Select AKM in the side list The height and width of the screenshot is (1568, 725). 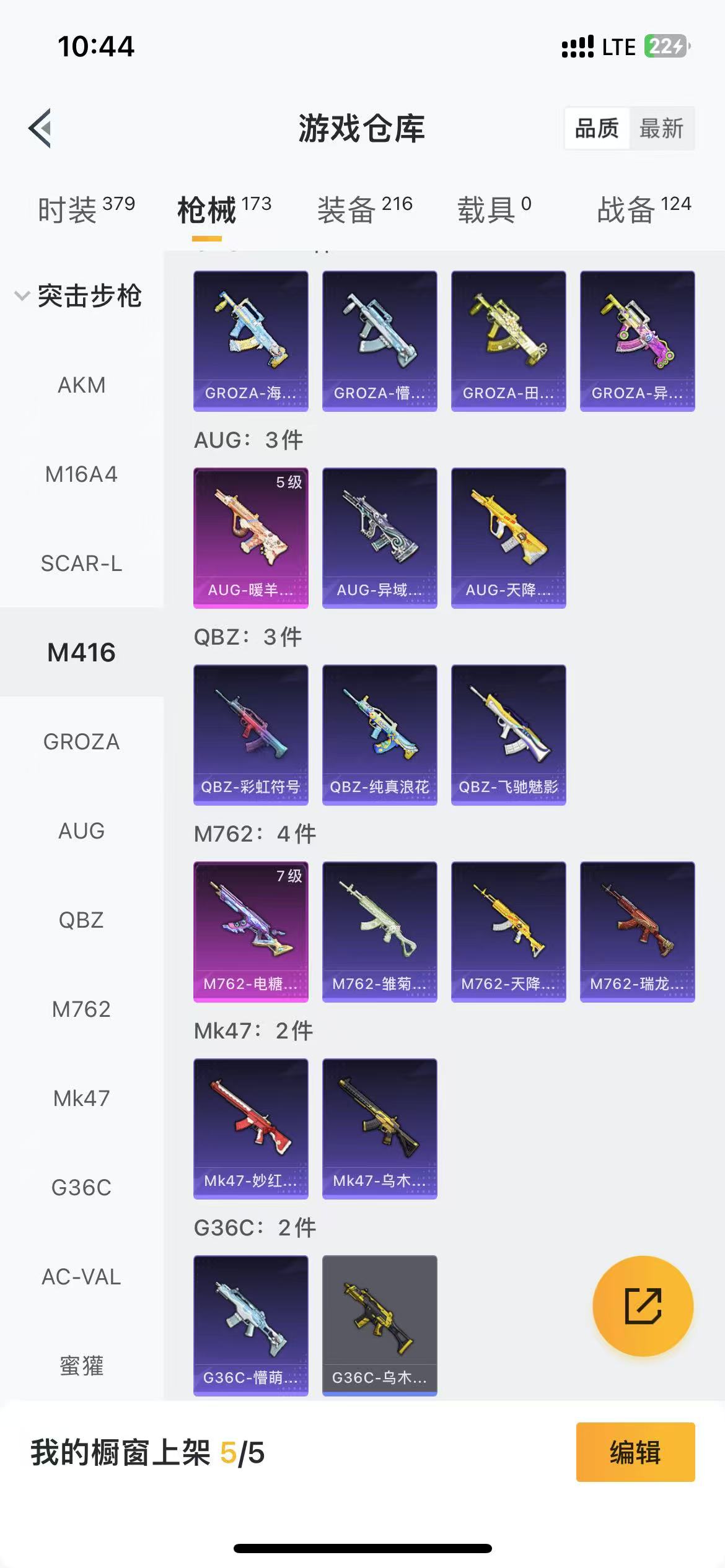(x=81, y=385)
